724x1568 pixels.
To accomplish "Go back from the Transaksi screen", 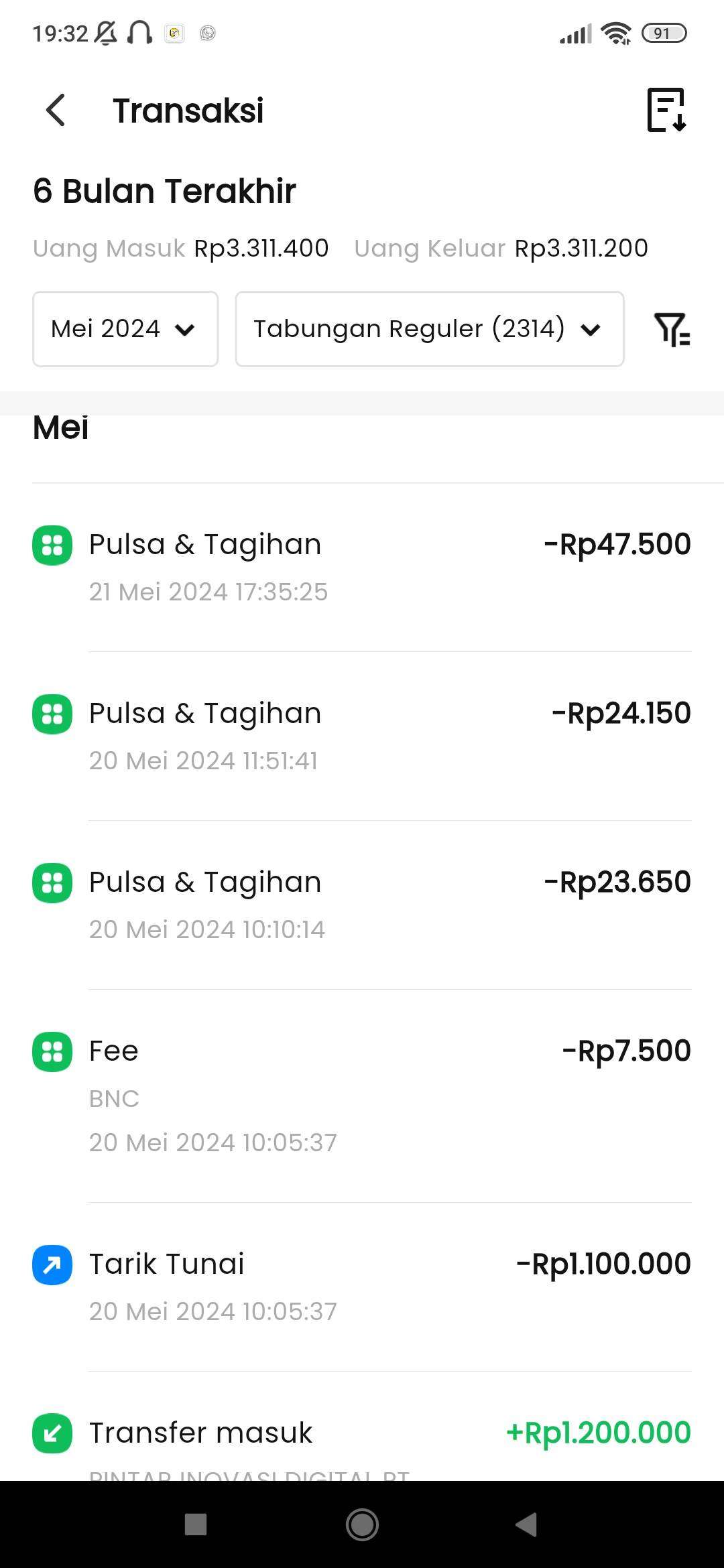I will [x=56, y=110].
